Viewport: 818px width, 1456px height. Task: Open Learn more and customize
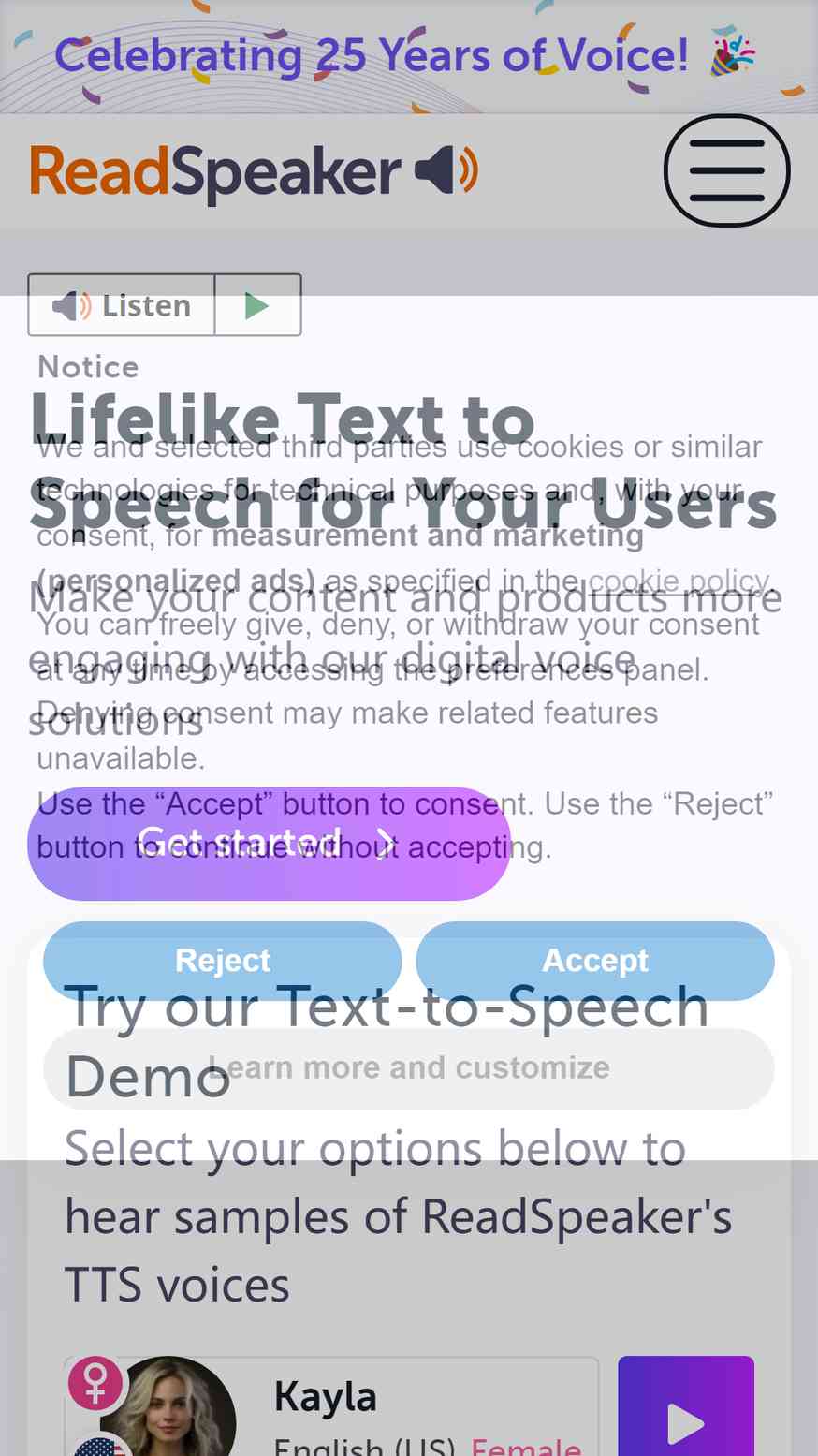pos(409,1068)
